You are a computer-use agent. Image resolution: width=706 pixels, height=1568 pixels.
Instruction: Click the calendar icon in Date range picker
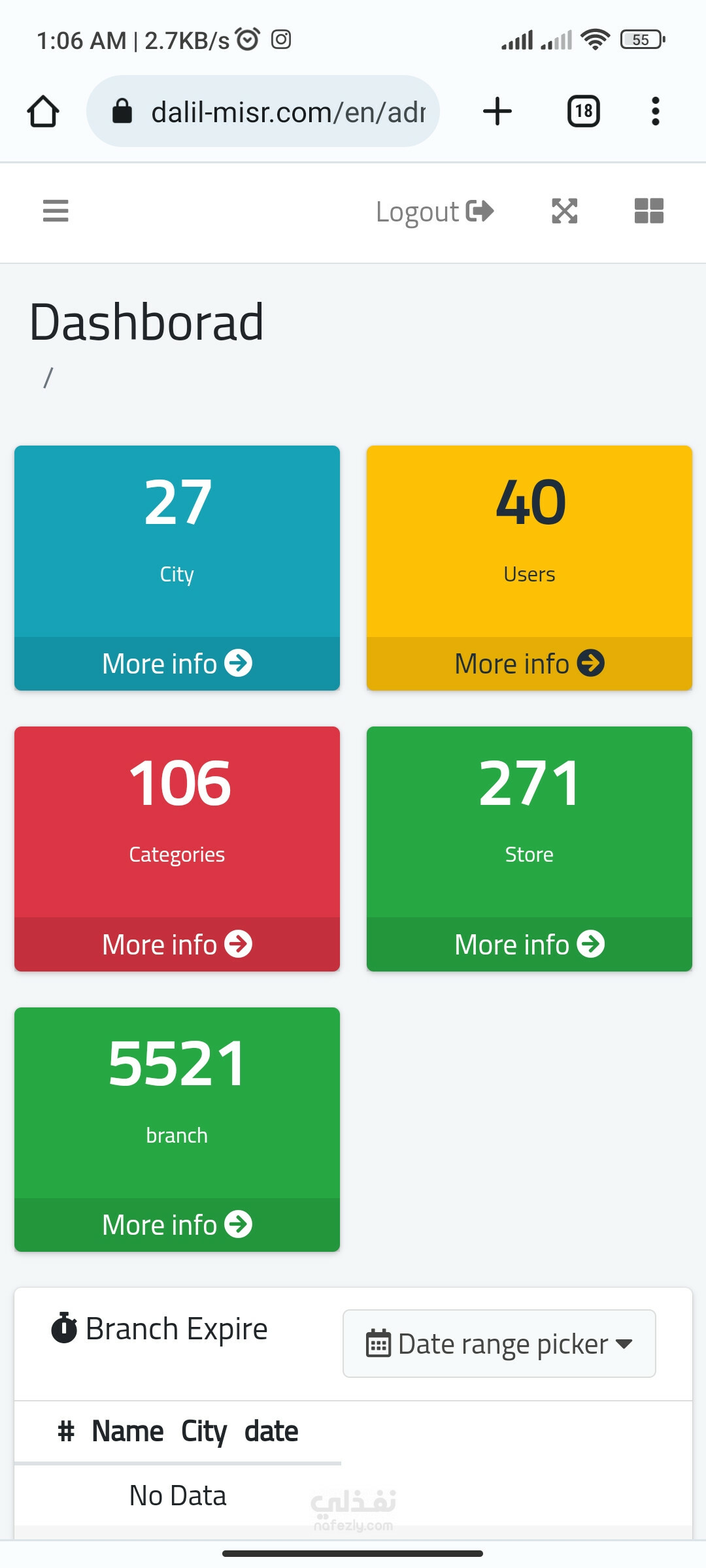pyautogui.click(x=378, y=1344)
